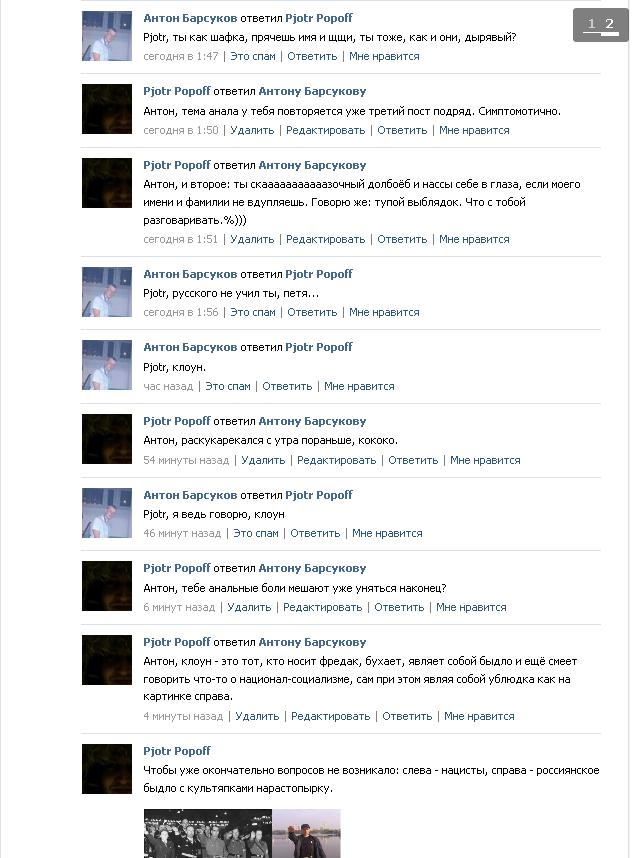The image size is (632, 858).
Task: Like the comment from 6 минут назад
Action: pos(471,607)
